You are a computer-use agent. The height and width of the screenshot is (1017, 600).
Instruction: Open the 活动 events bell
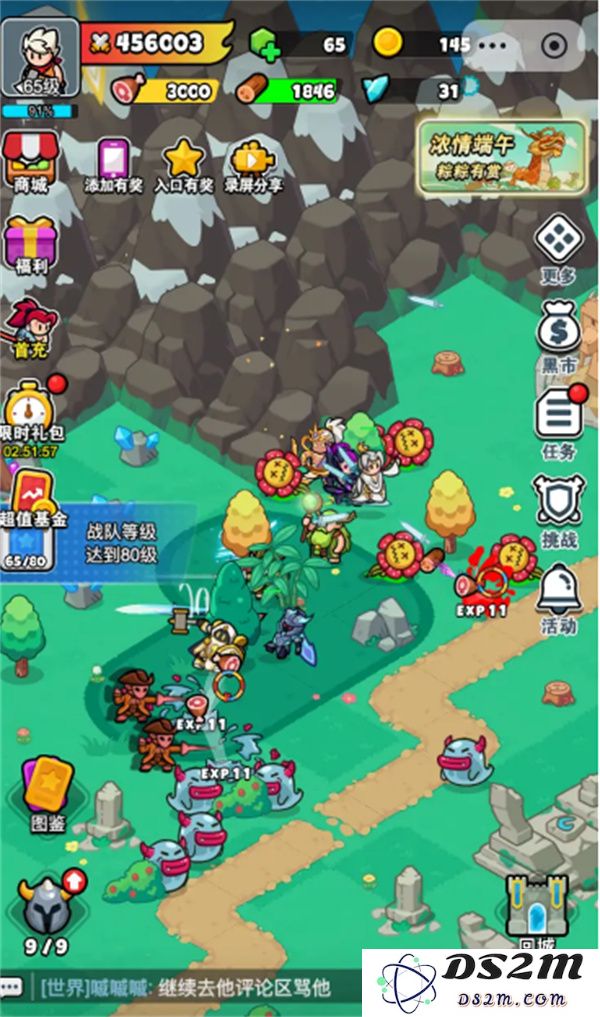558,597
